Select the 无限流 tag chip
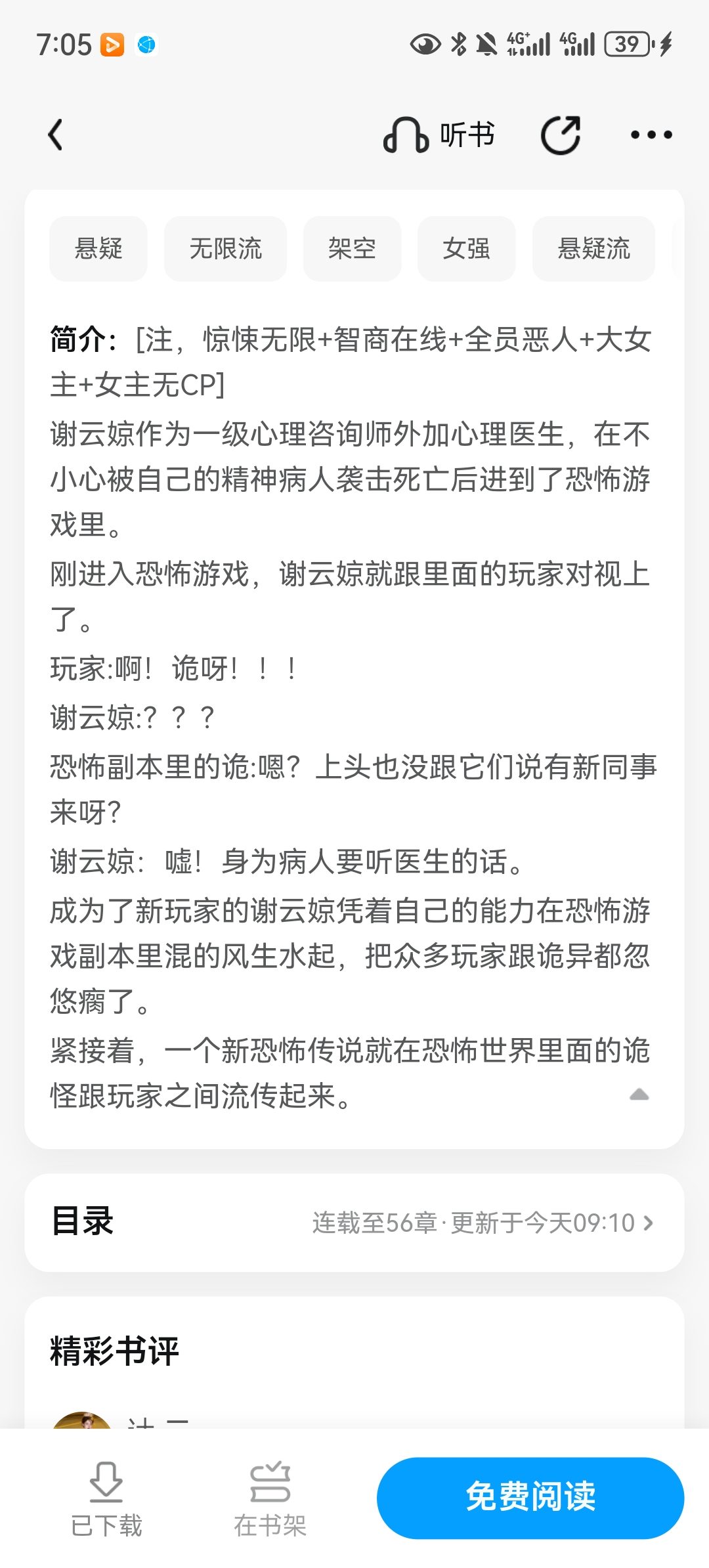 click(x=225, y=249)
